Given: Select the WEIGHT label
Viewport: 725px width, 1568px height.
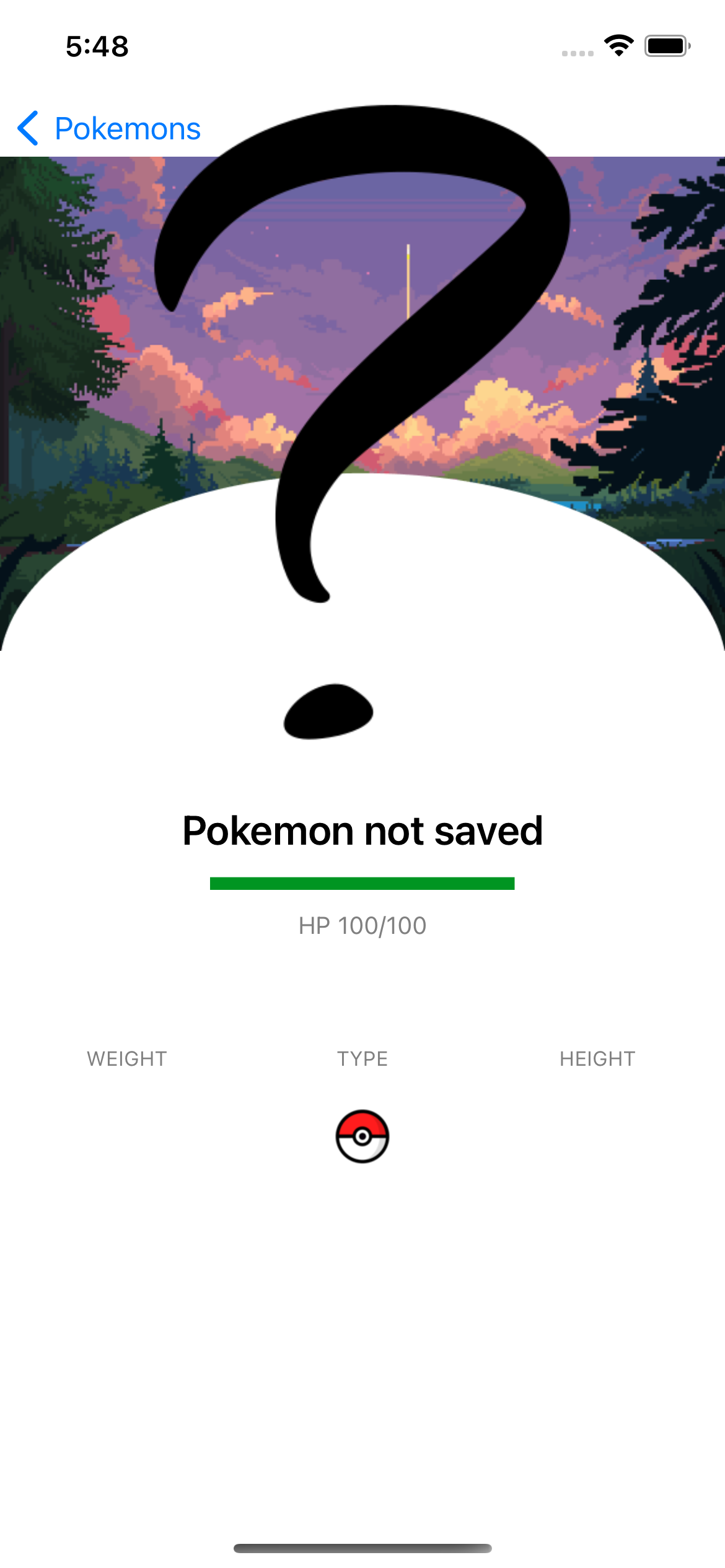Looking at the screenshot, I should click(127, 1059).
